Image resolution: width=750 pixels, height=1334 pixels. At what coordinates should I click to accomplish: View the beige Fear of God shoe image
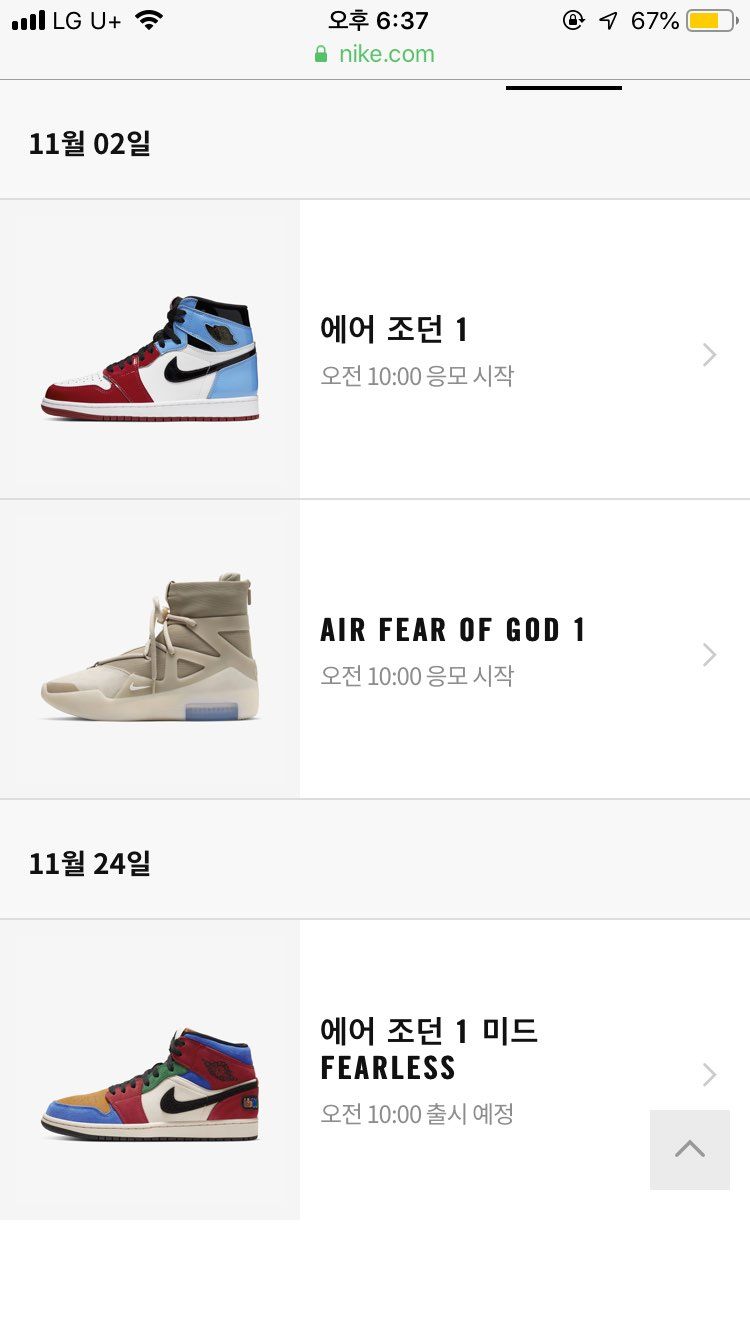coord(150,647)
